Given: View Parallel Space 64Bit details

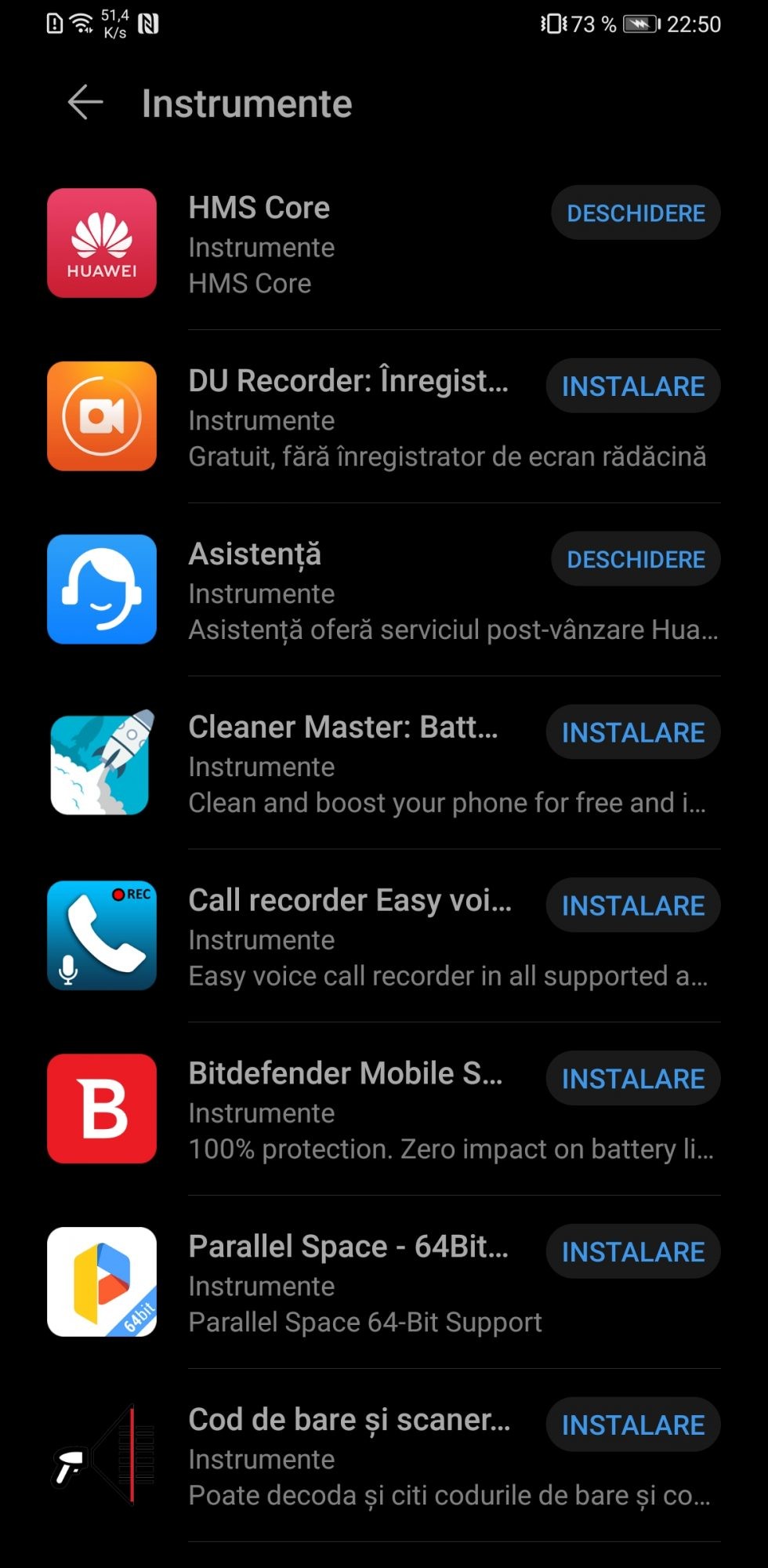Looking at the screenshot, I should [x=348, y=1247].
